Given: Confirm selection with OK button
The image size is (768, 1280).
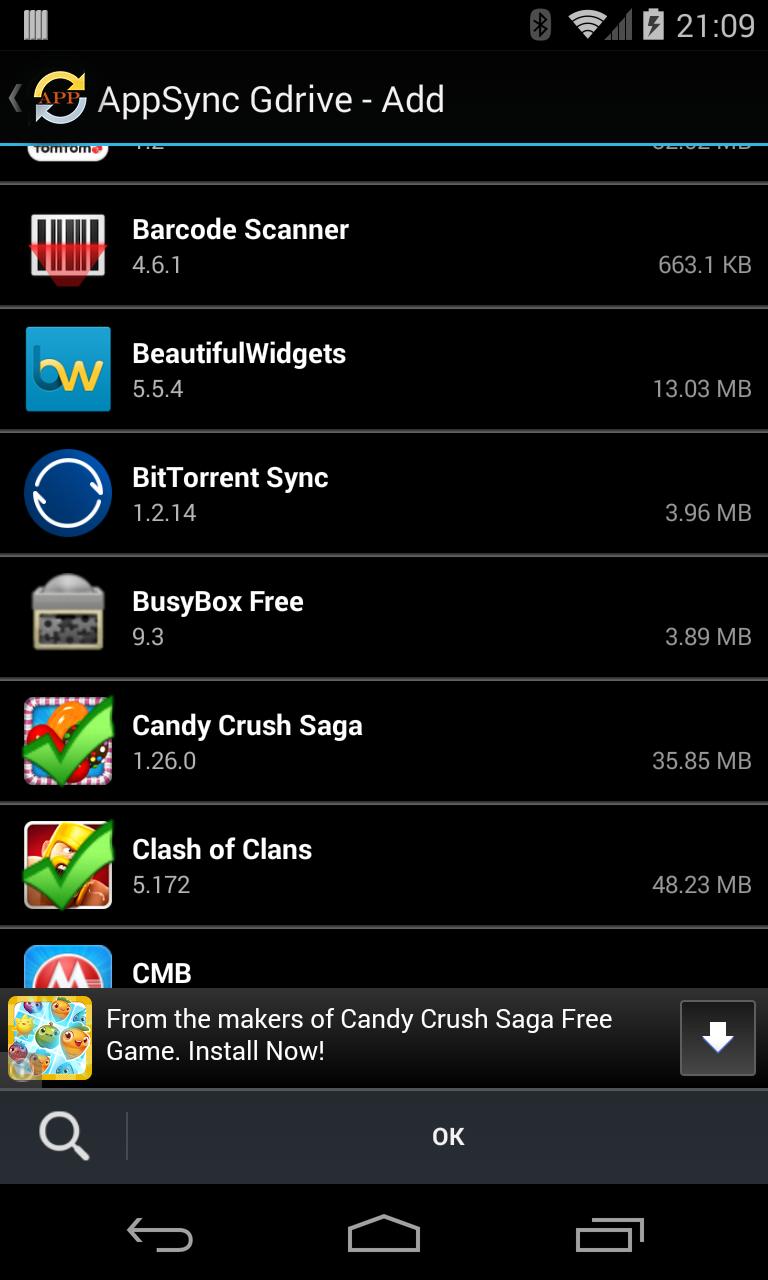Looking at the screenshot, I should coord(448,1136).
